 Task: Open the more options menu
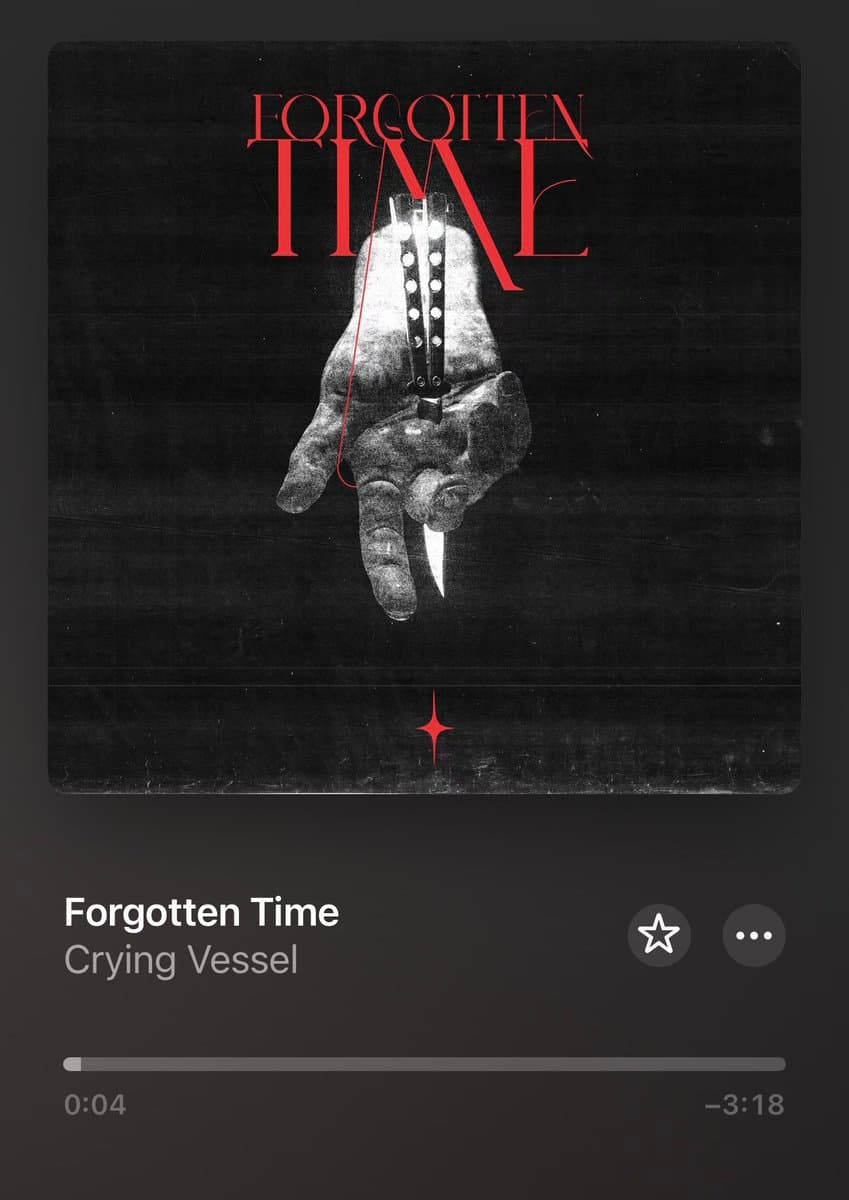[x=754, y=936]
